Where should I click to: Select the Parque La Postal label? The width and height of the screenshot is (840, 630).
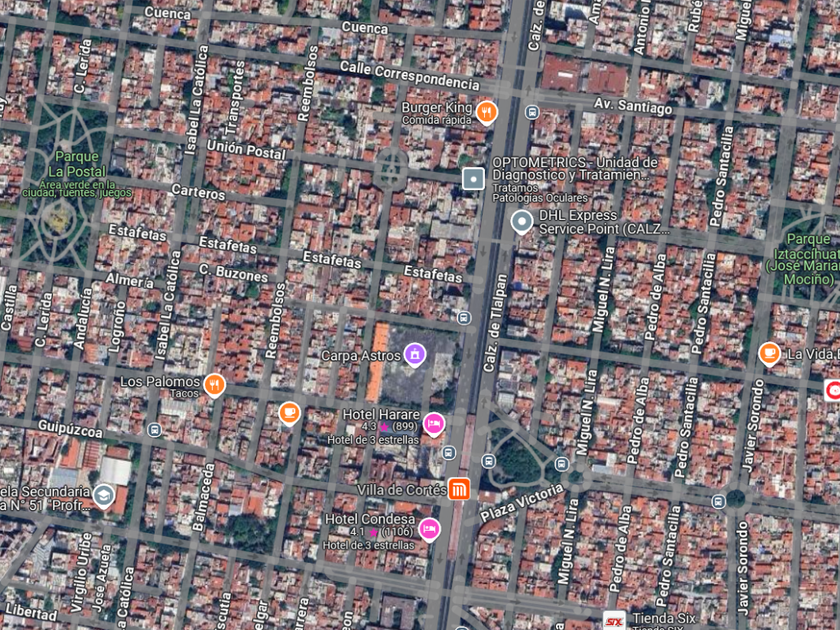77,164
